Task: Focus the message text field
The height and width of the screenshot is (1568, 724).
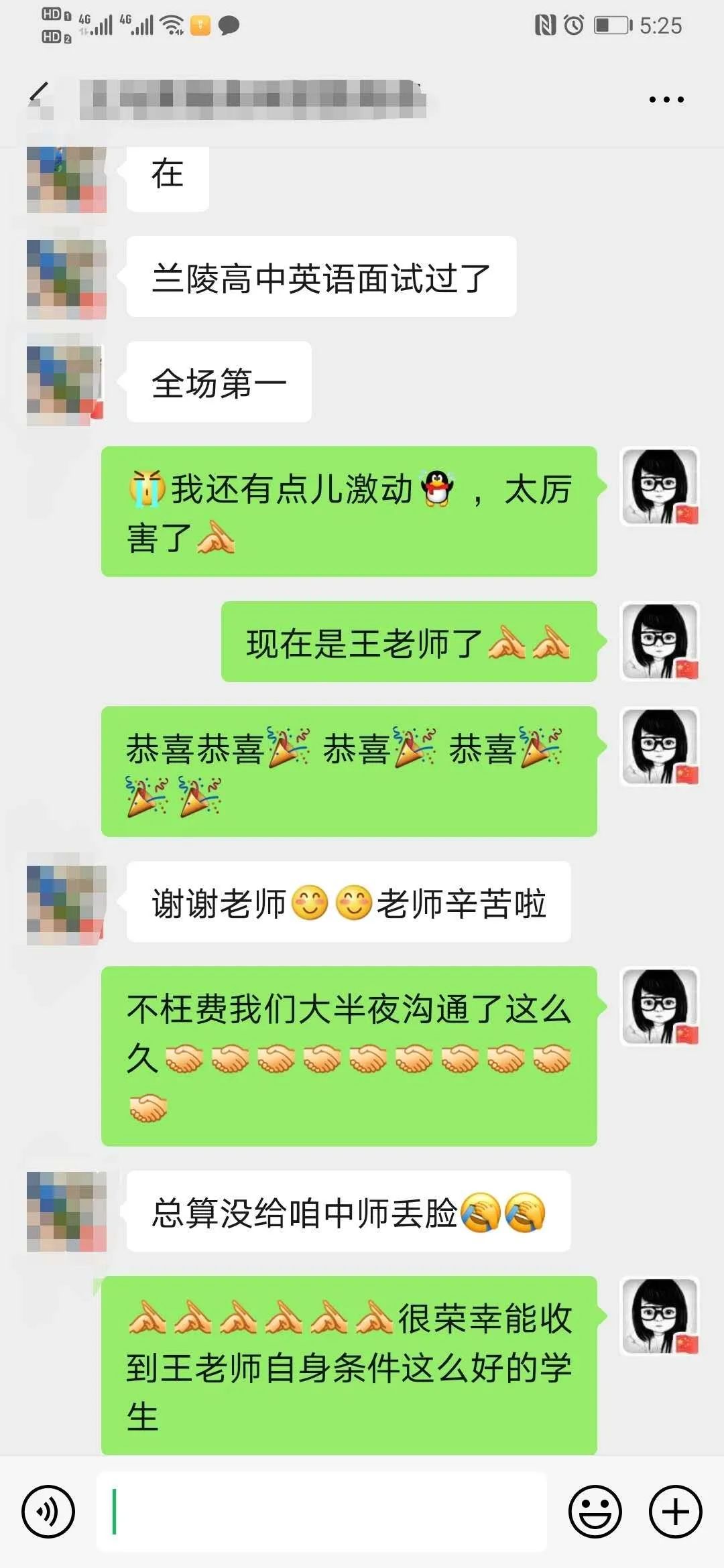Action: [322, 1512]
